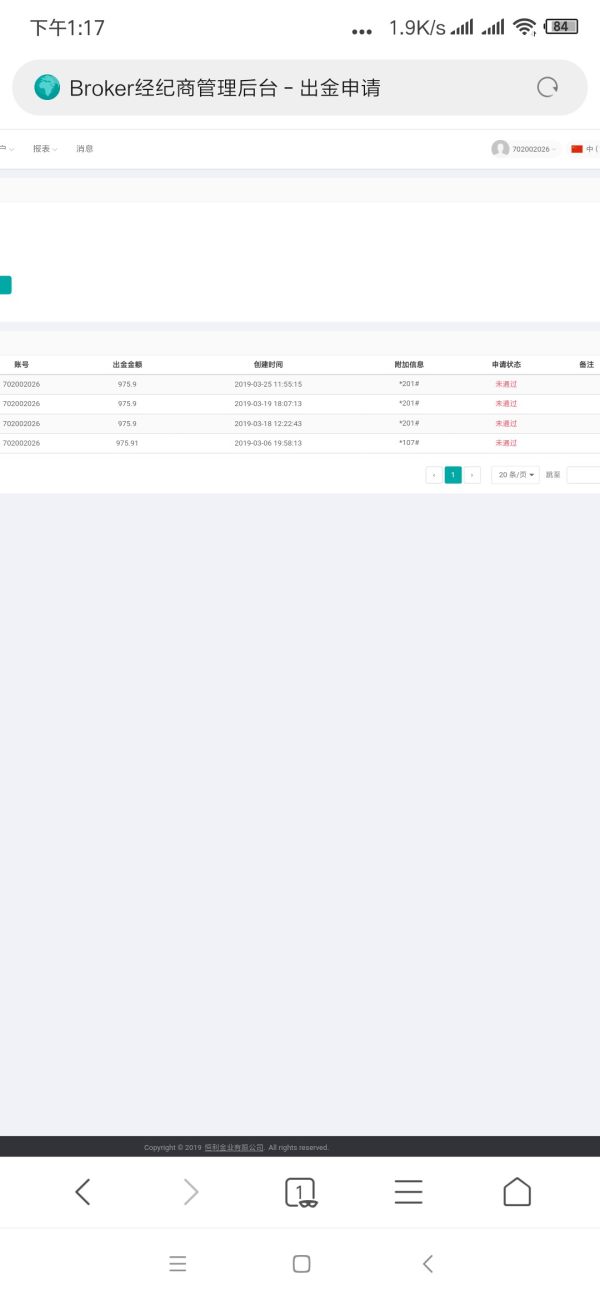The width and height of the screenshot is (600, 1300).
Task: Expand the 报表 menu
Action: click(44, 149)
